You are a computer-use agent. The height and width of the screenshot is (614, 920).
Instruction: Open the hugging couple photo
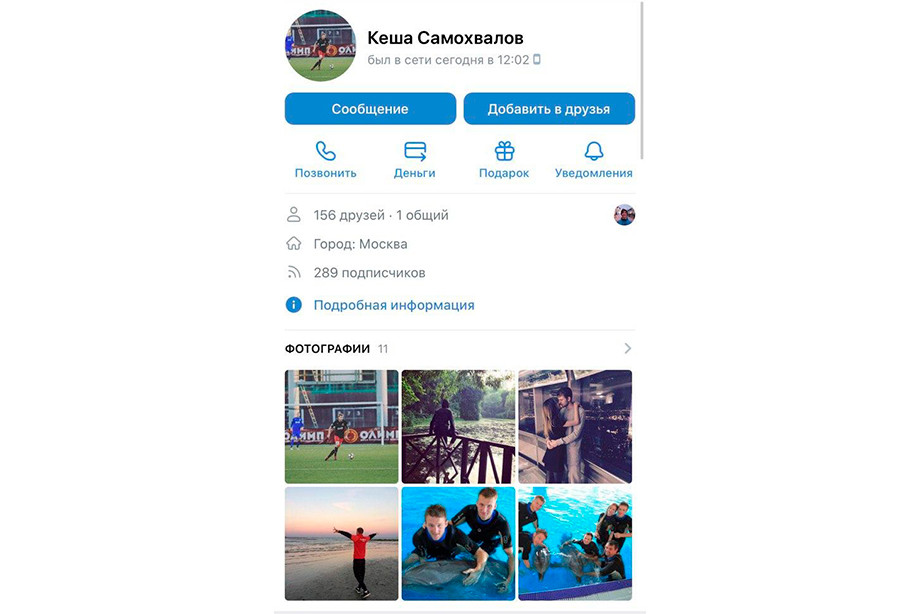(x=575, y=427)
